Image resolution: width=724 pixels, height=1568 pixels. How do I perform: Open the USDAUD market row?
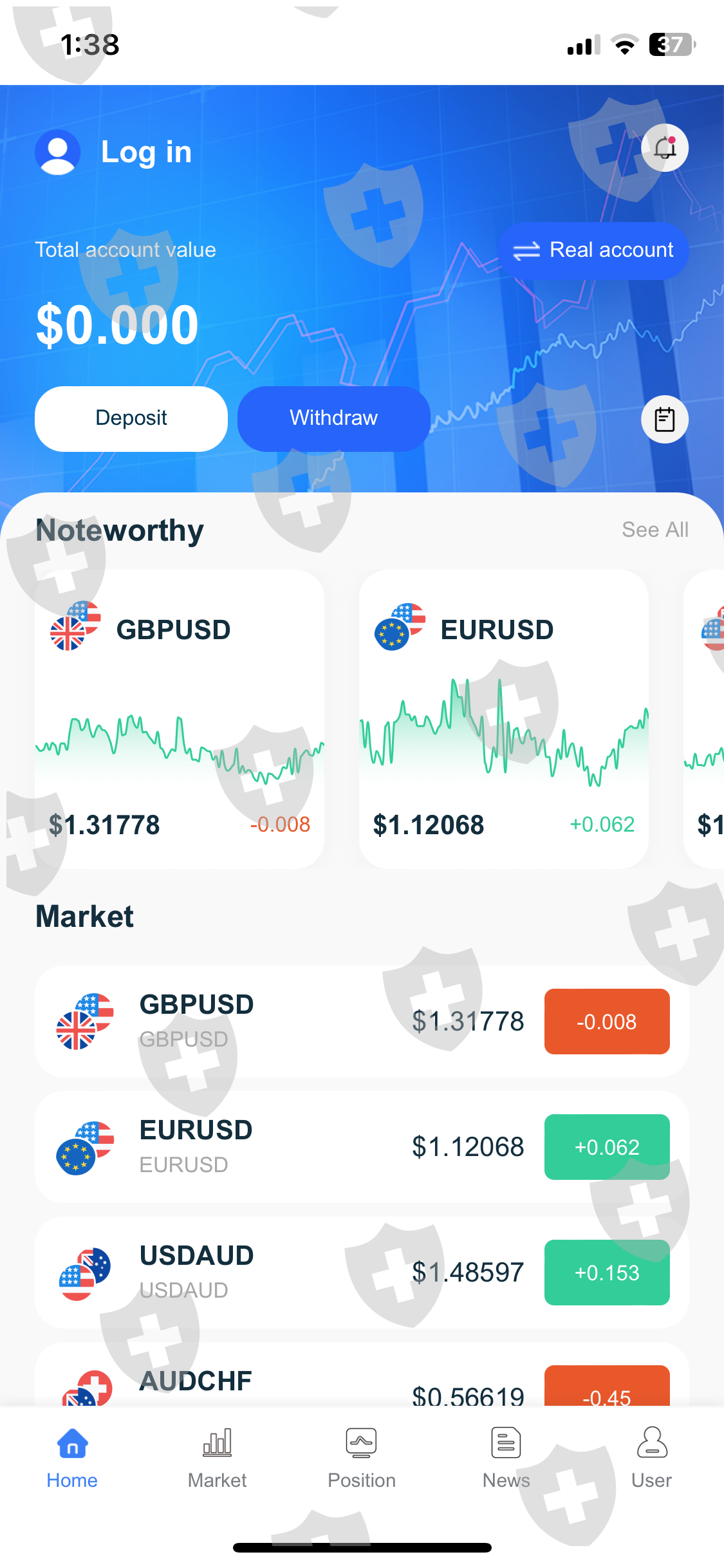[x=362, y=1273]
